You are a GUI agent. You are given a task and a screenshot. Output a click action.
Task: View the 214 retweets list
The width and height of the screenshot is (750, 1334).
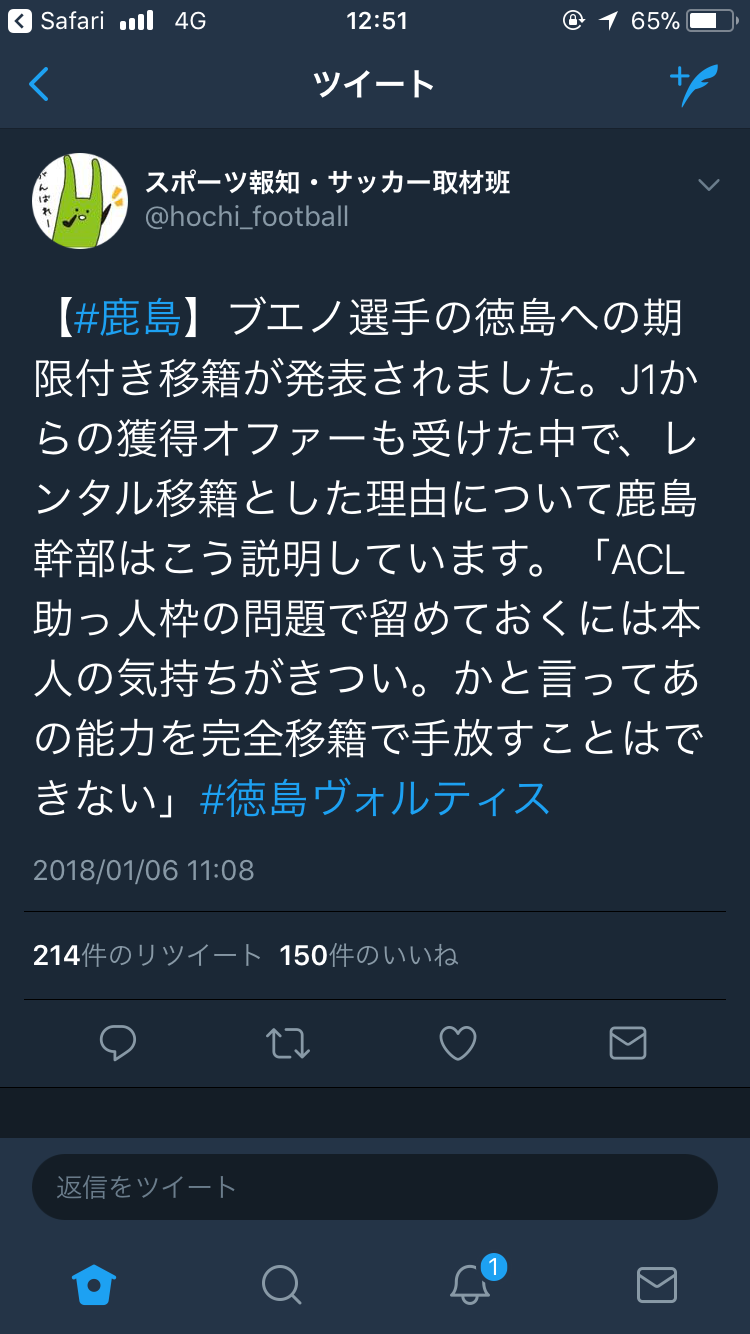pos(148,956)
